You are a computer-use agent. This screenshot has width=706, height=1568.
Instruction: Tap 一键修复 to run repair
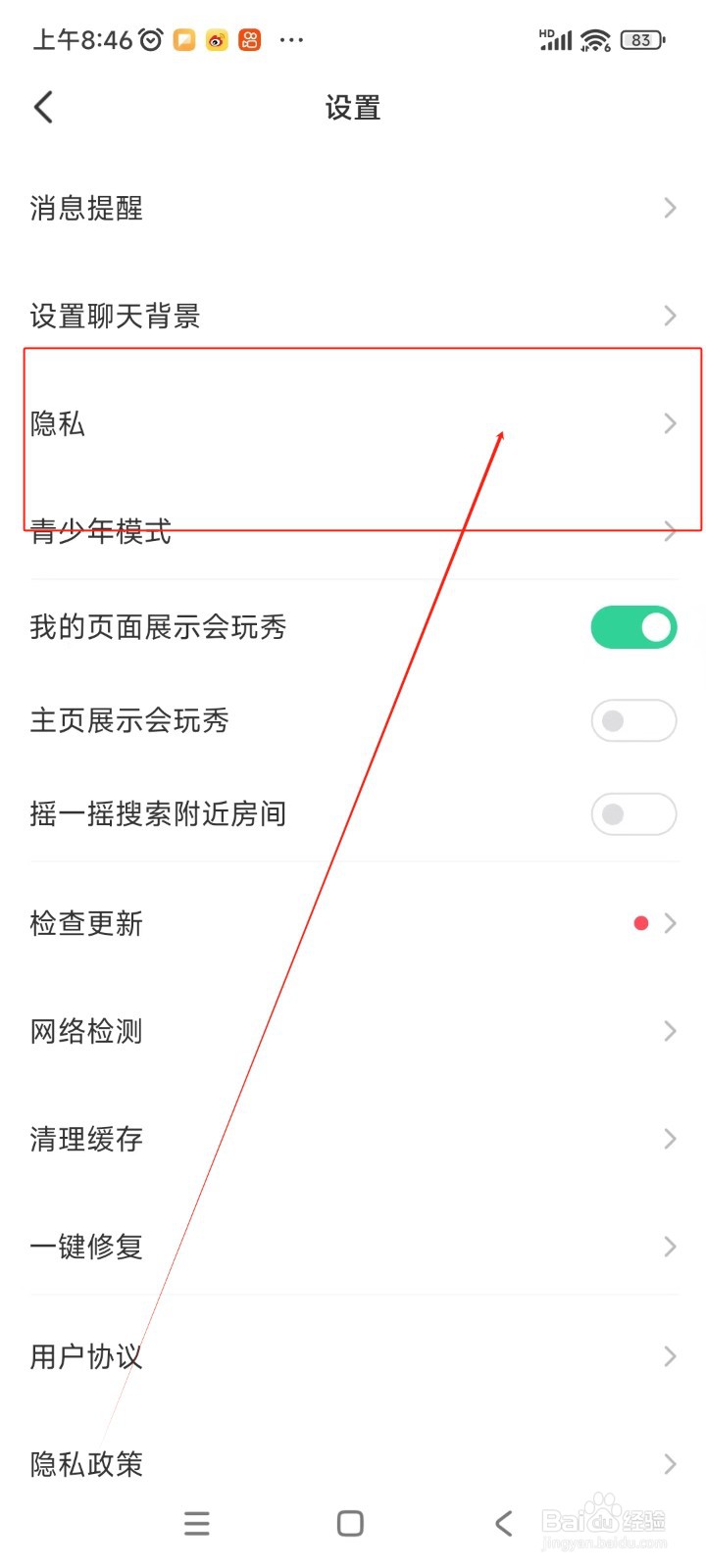click(x=86, y=1247)
